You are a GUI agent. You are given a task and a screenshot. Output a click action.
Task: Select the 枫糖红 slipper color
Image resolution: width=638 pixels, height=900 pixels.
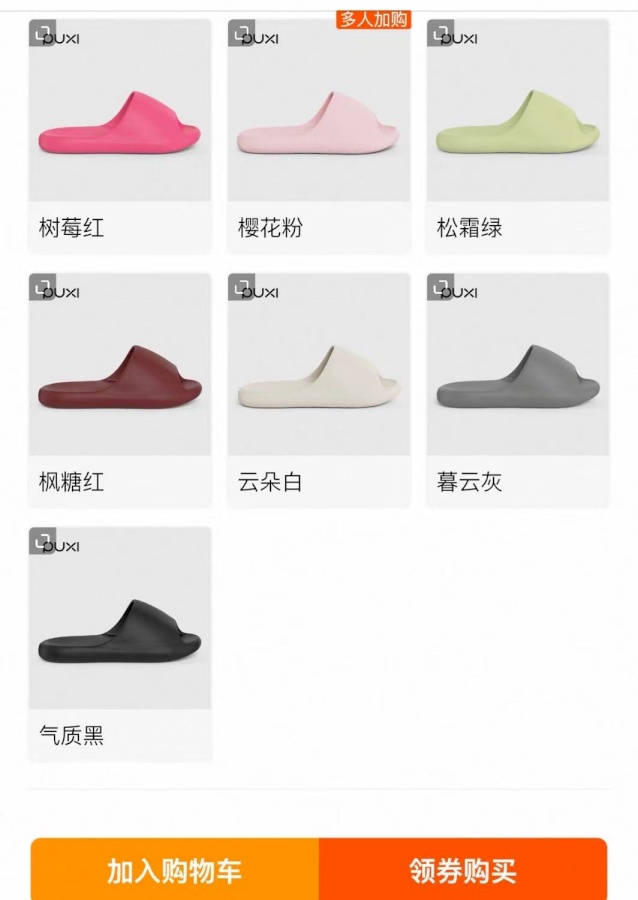tap(120, 389)
